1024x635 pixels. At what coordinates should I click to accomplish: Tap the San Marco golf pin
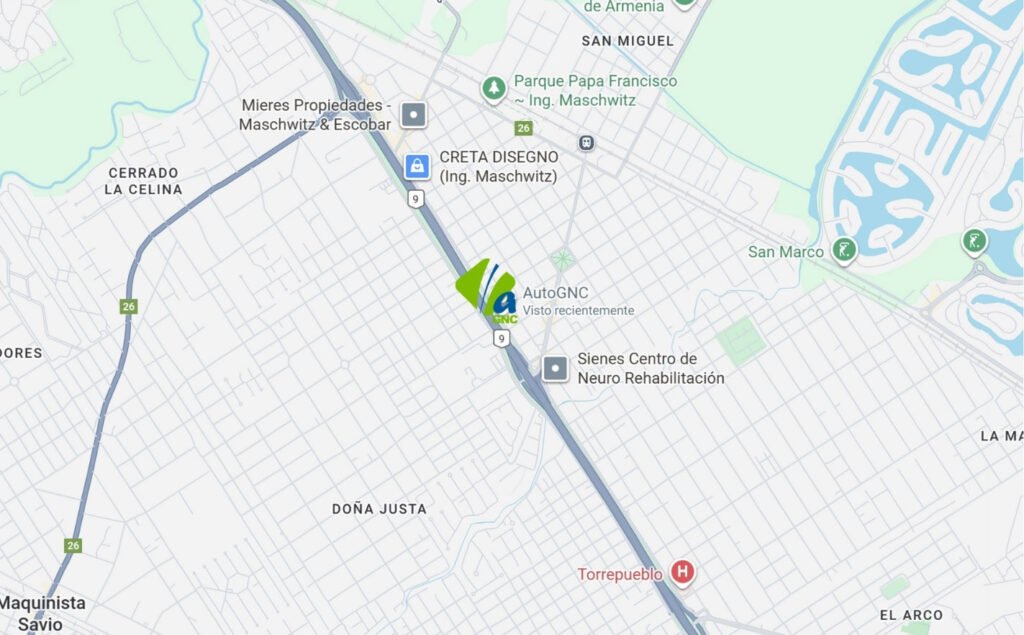pos(844,250)
